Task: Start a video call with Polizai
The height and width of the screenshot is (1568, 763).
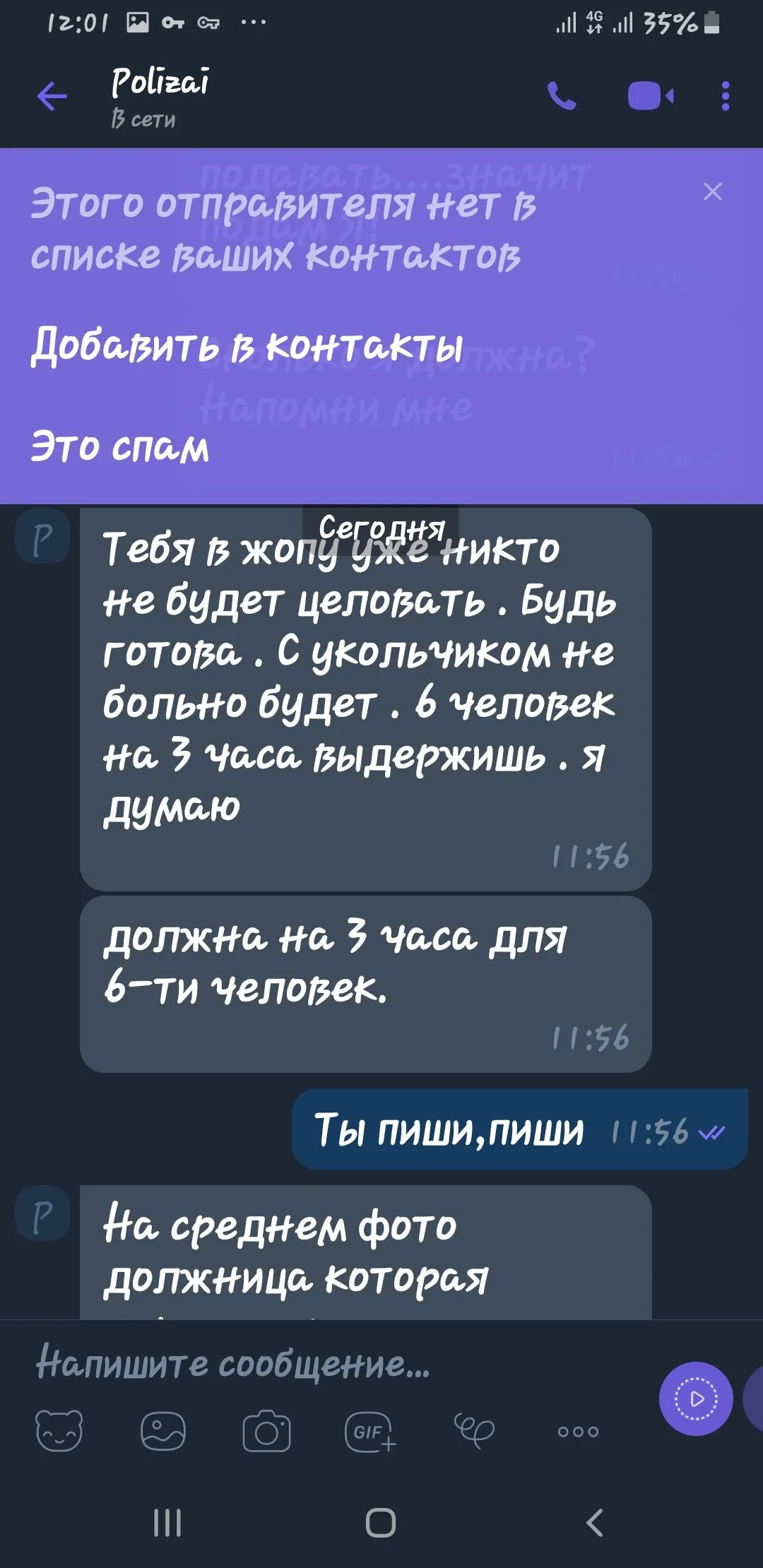Action: [650, 96]
